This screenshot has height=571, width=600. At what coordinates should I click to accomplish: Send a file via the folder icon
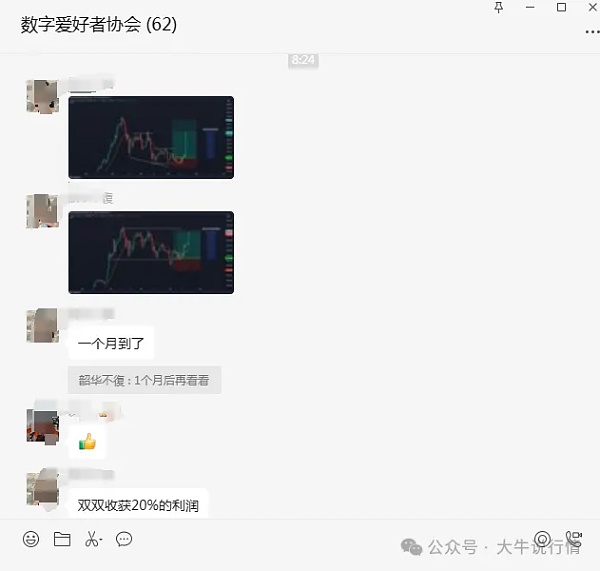coord(62,539)
